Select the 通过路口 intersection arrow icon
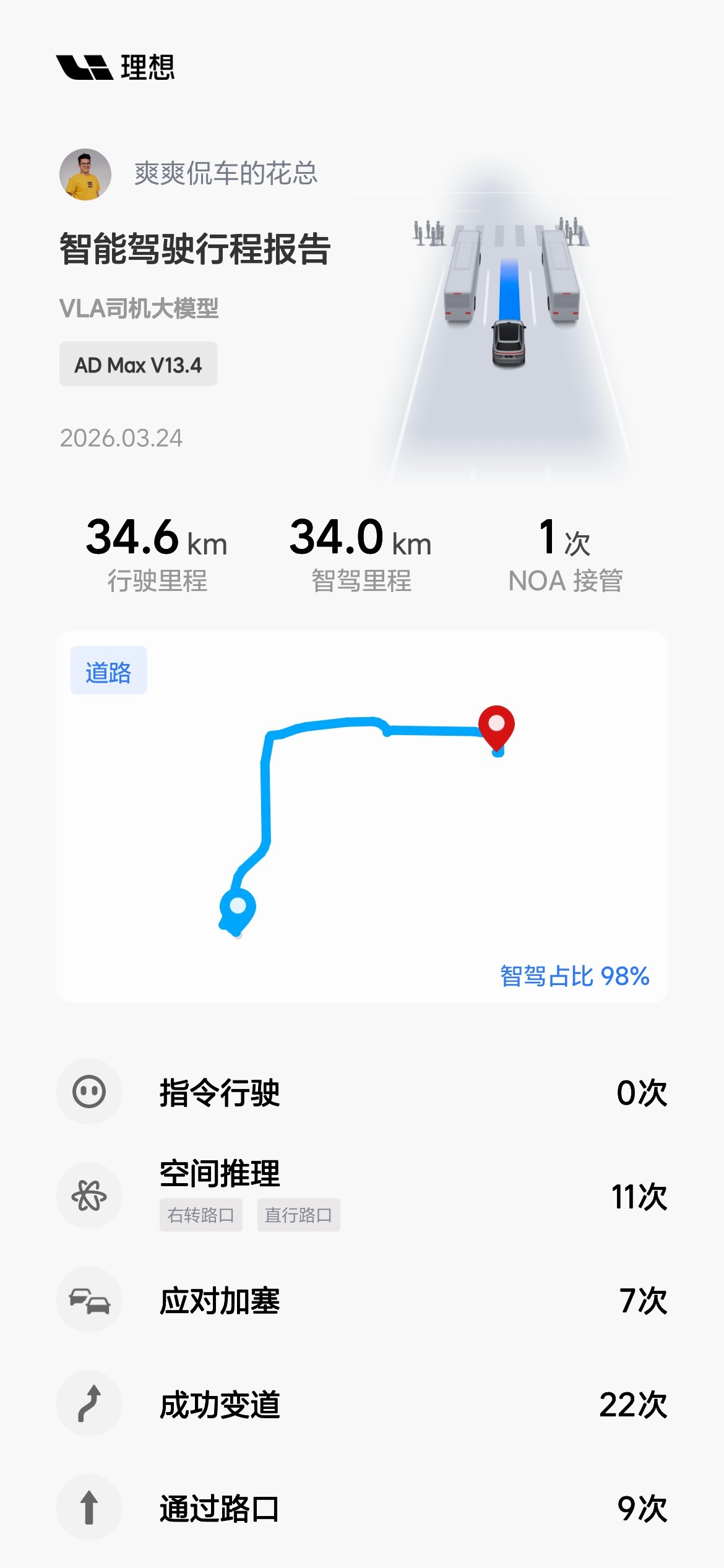 click(88, 1508)
